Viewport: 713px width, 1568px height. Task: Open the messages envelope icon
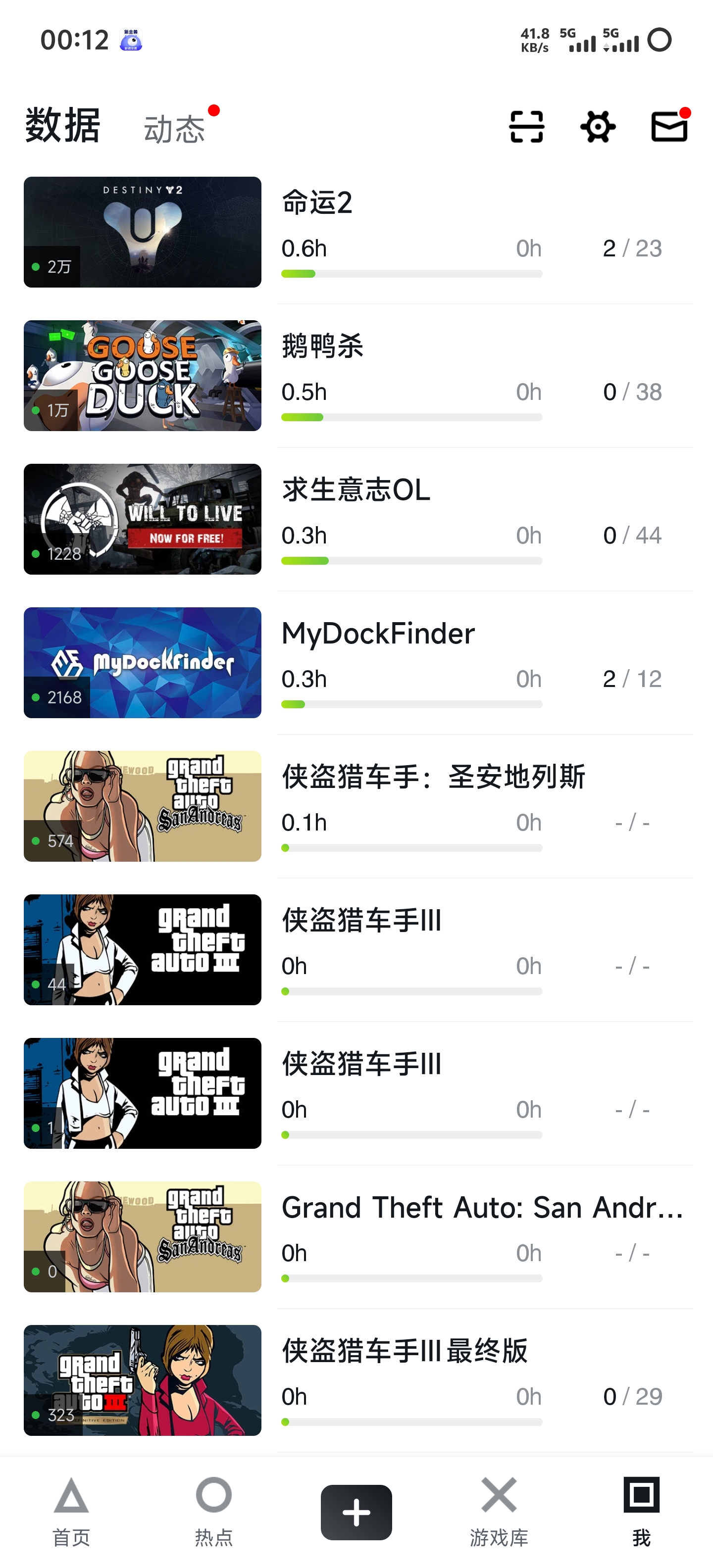668,127
